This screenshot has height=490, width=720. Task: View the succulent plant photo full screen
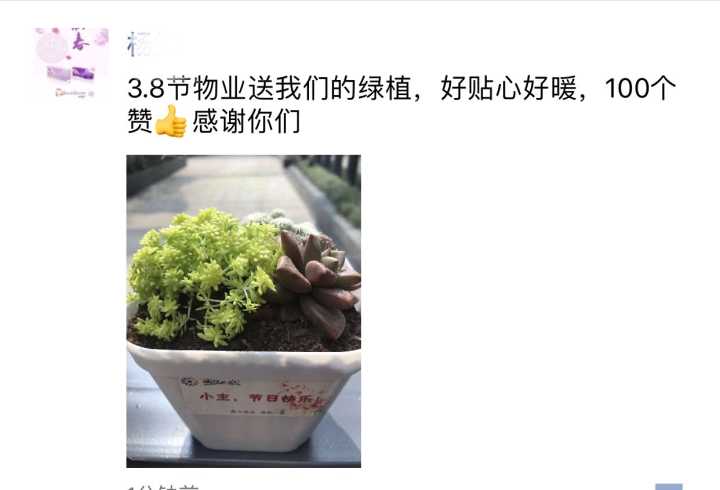[x=243, y=310]
